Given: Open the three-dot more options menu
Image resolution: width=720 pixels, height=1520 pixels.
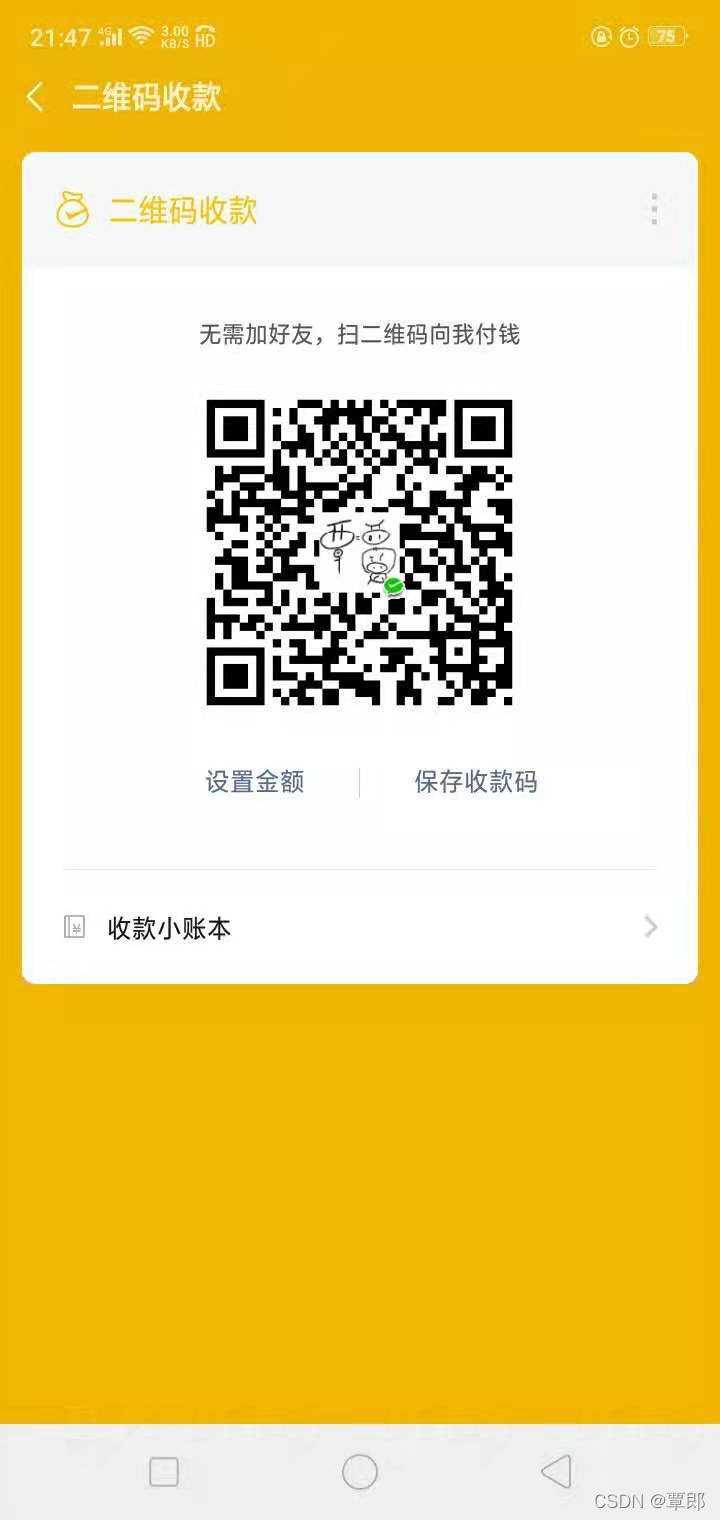Looking at the screenshot, I should pos(655,208).
